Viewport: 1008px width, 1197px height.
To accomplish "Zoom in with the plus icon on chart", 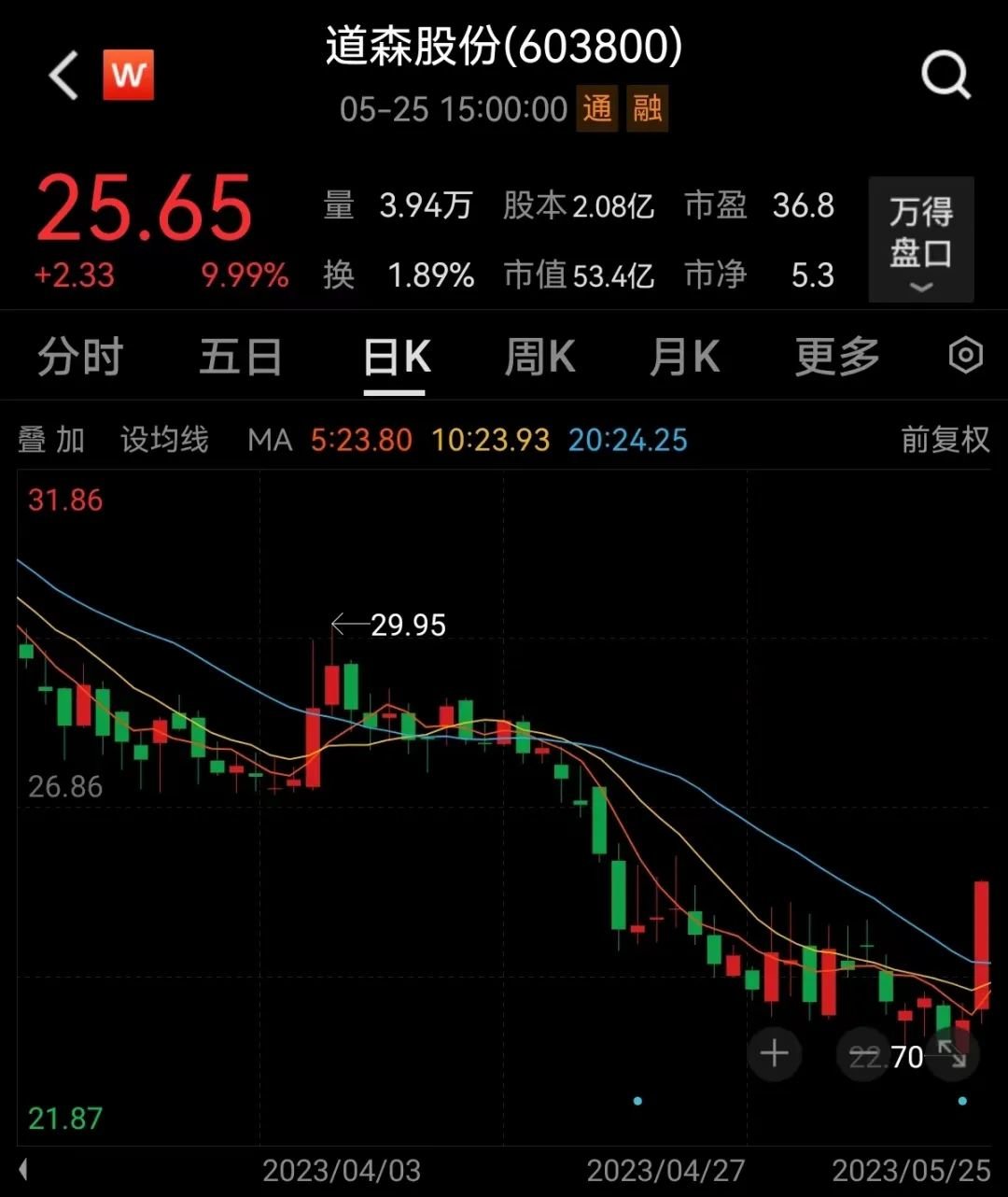I will point(775,1053).
